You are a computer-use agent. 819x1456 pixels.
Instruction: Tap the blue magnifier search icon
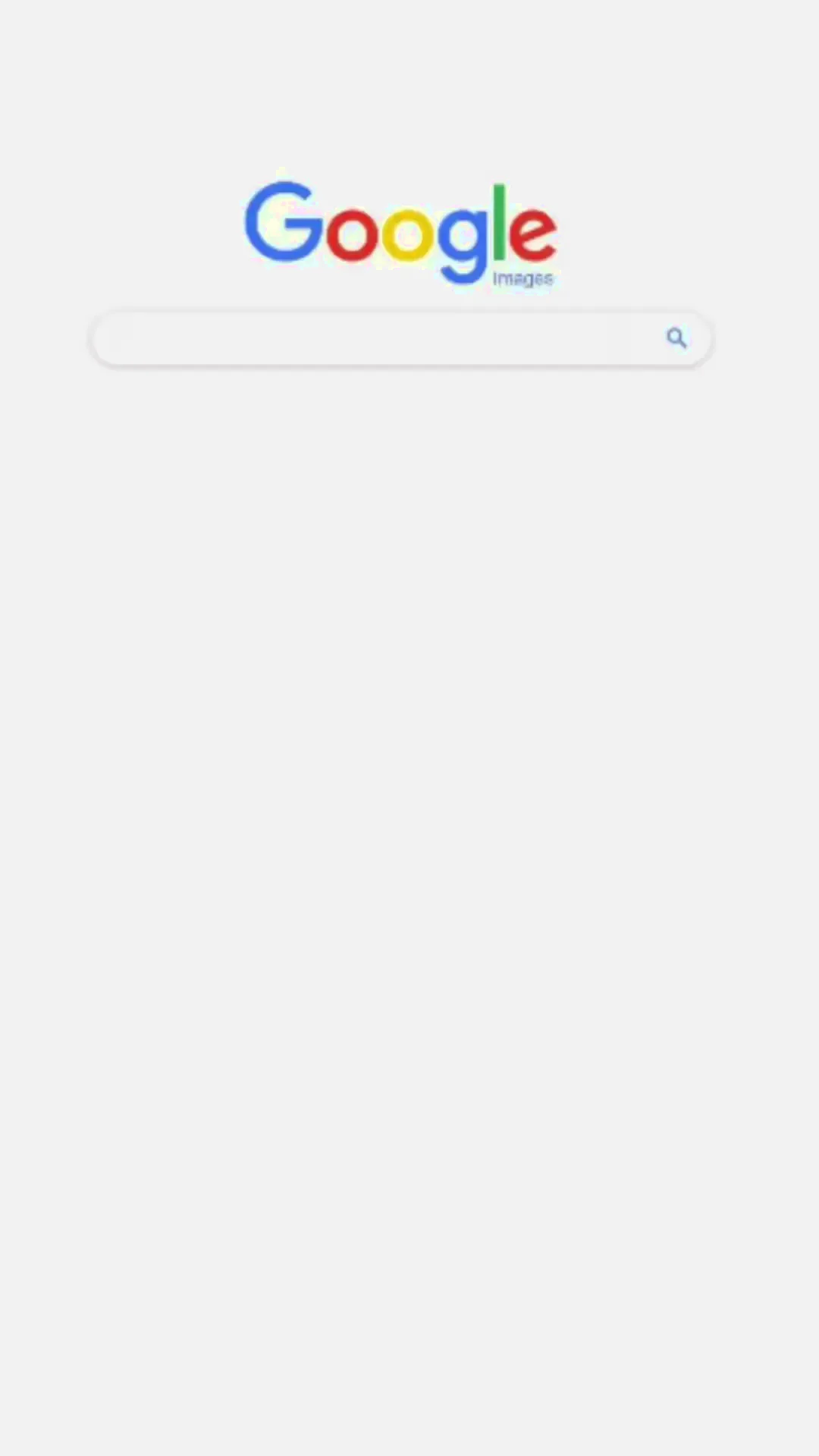(x=676, y=338)
